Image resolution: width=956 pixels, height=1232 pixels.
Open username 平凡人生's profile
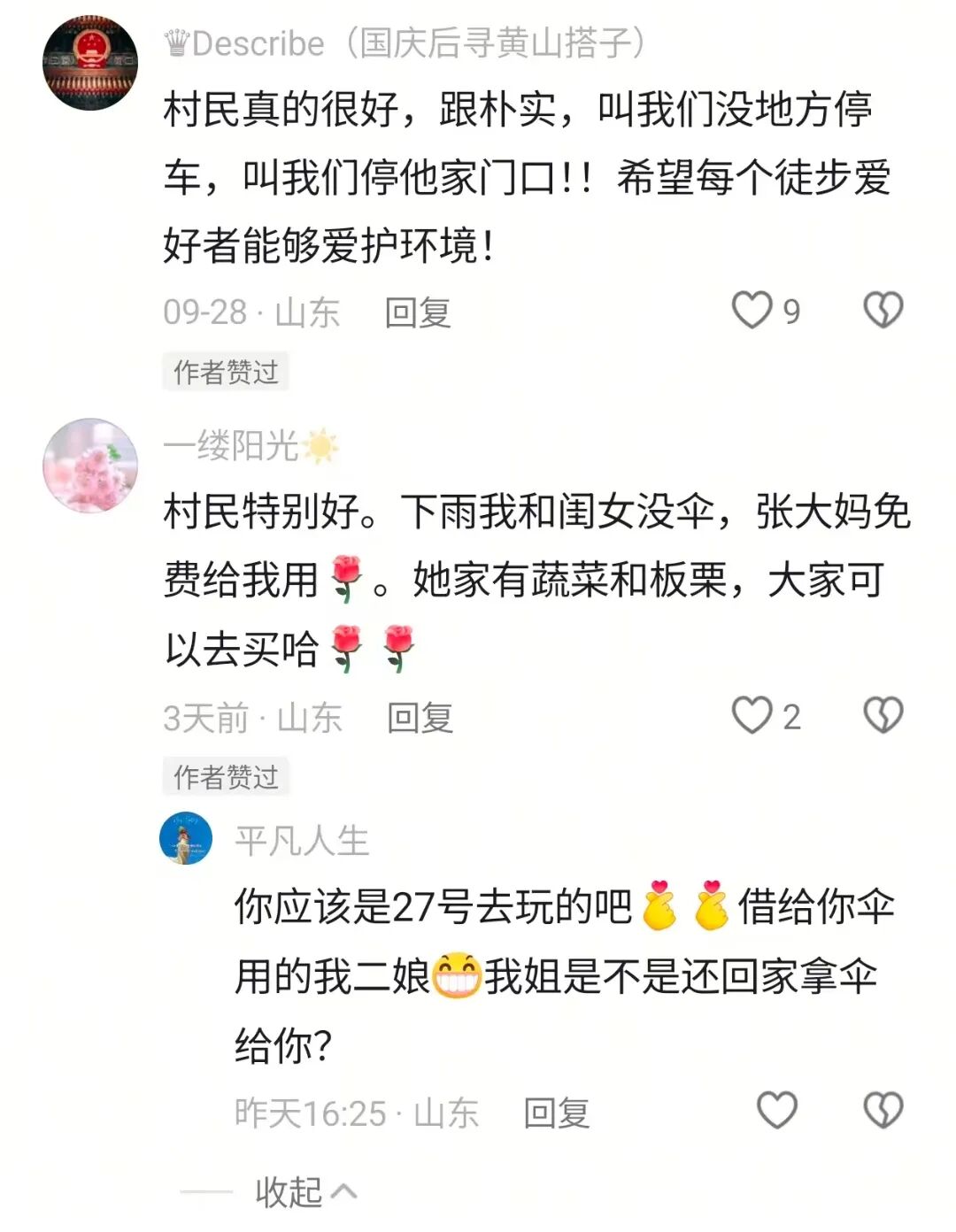(x=302, y=841)
